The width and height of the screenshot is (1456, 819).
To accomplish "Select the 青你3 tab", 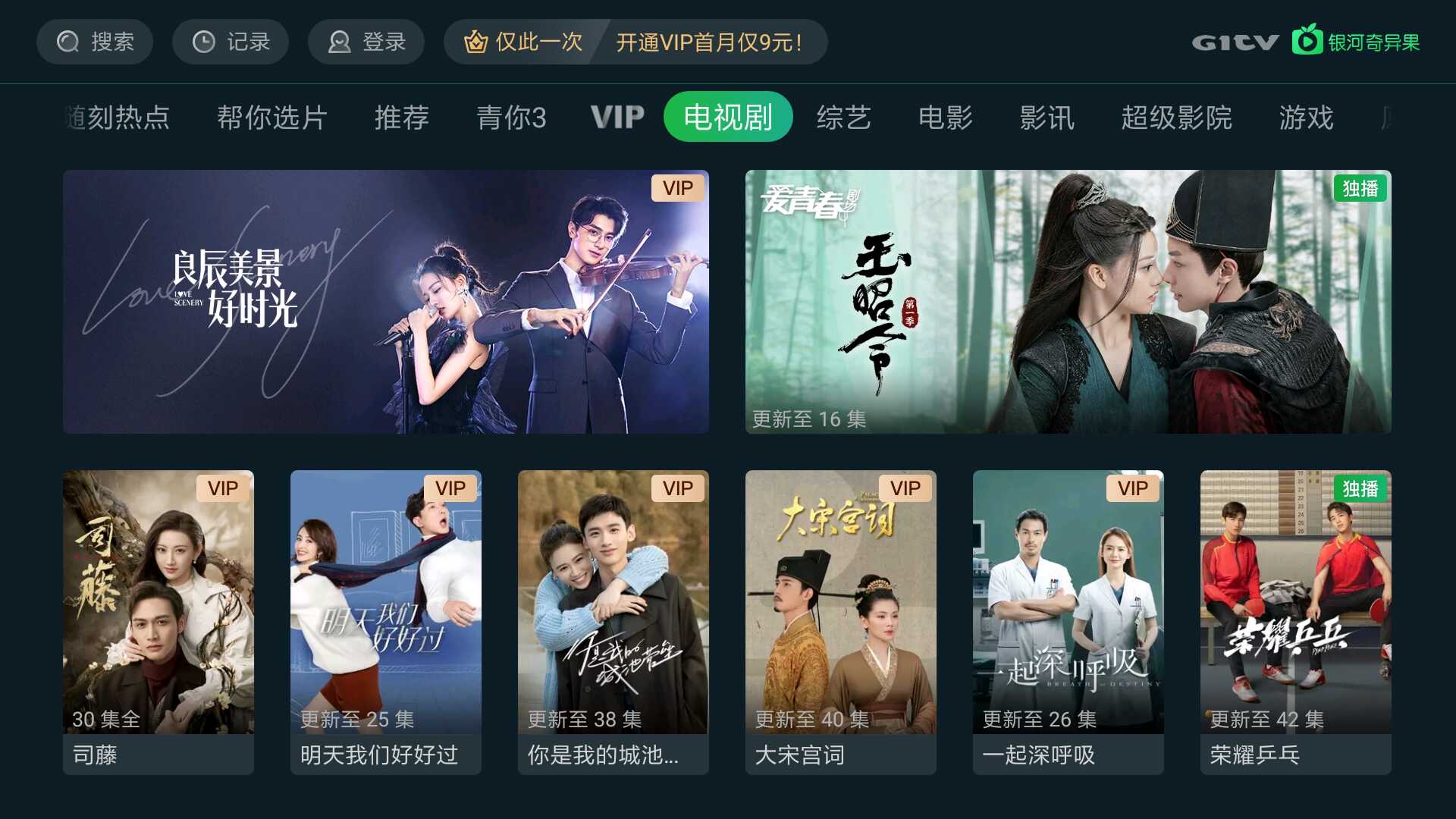I will pyautogui.click(x=511, y=118).
